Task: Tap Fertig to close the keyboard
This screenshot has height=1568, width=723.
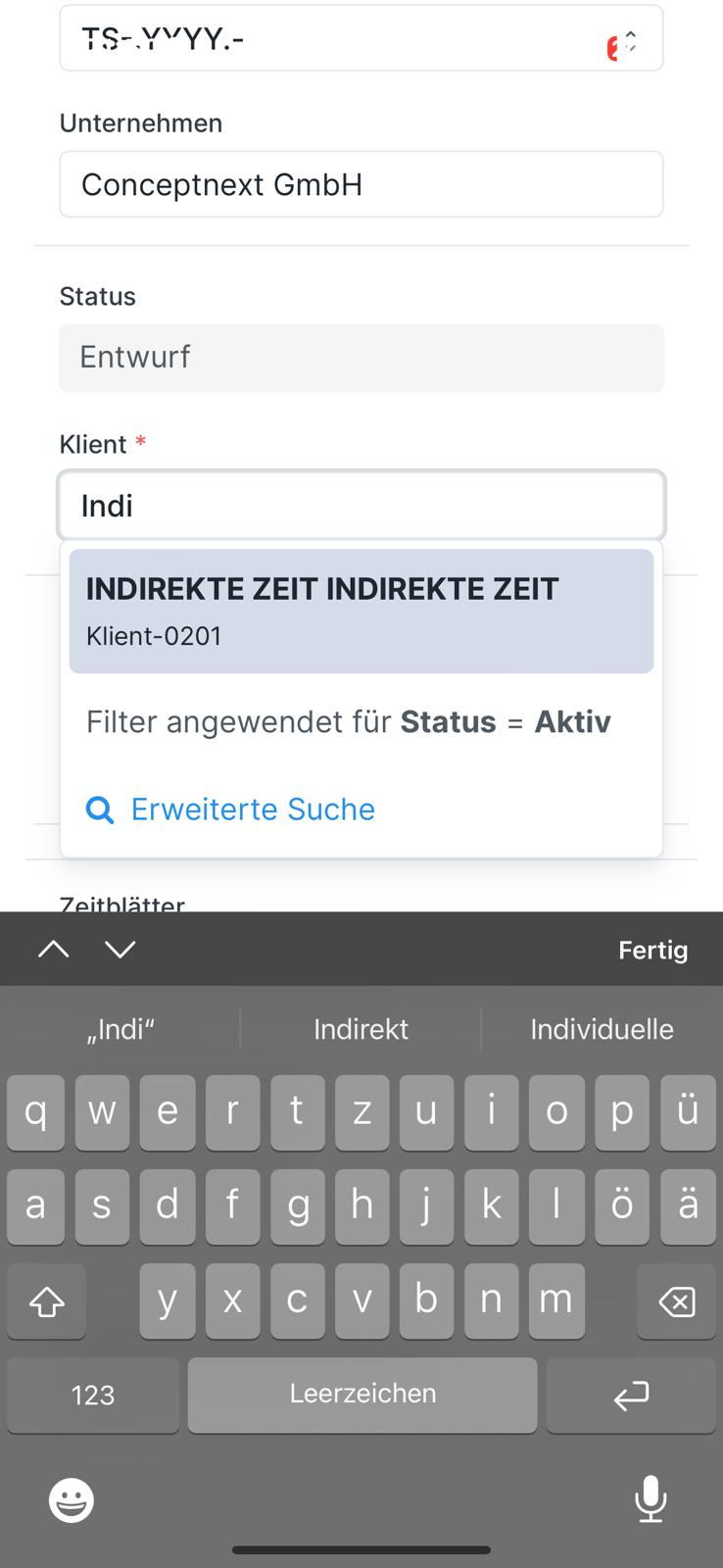Action: coord(652,950)
